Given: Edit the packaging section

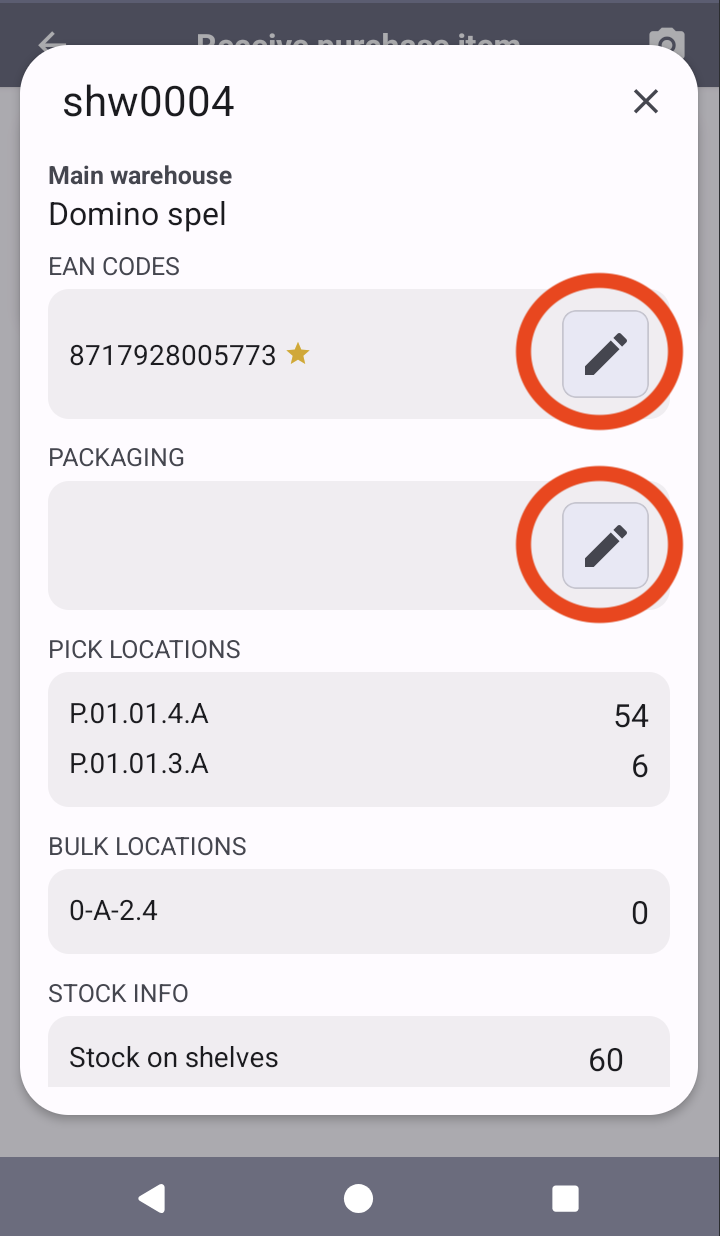Looking at the screenshot, I should (x=605, y=546).
